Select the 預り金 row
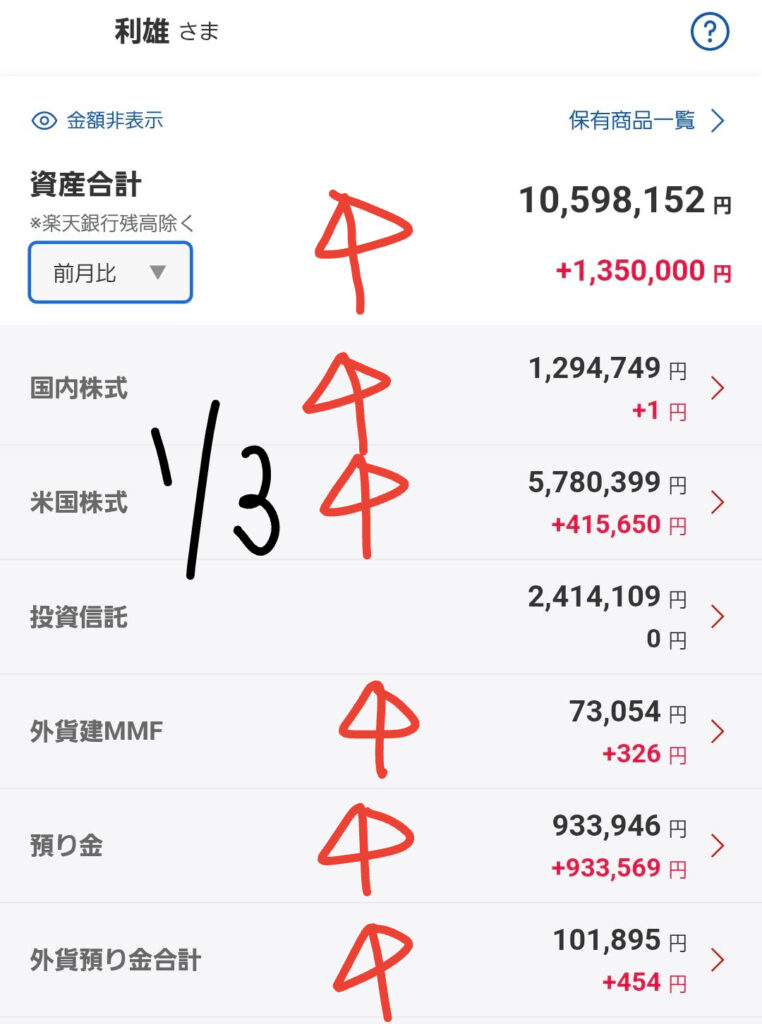This screenshot has width=762, height=1024. pyautogui.click(x=380, y=846)
